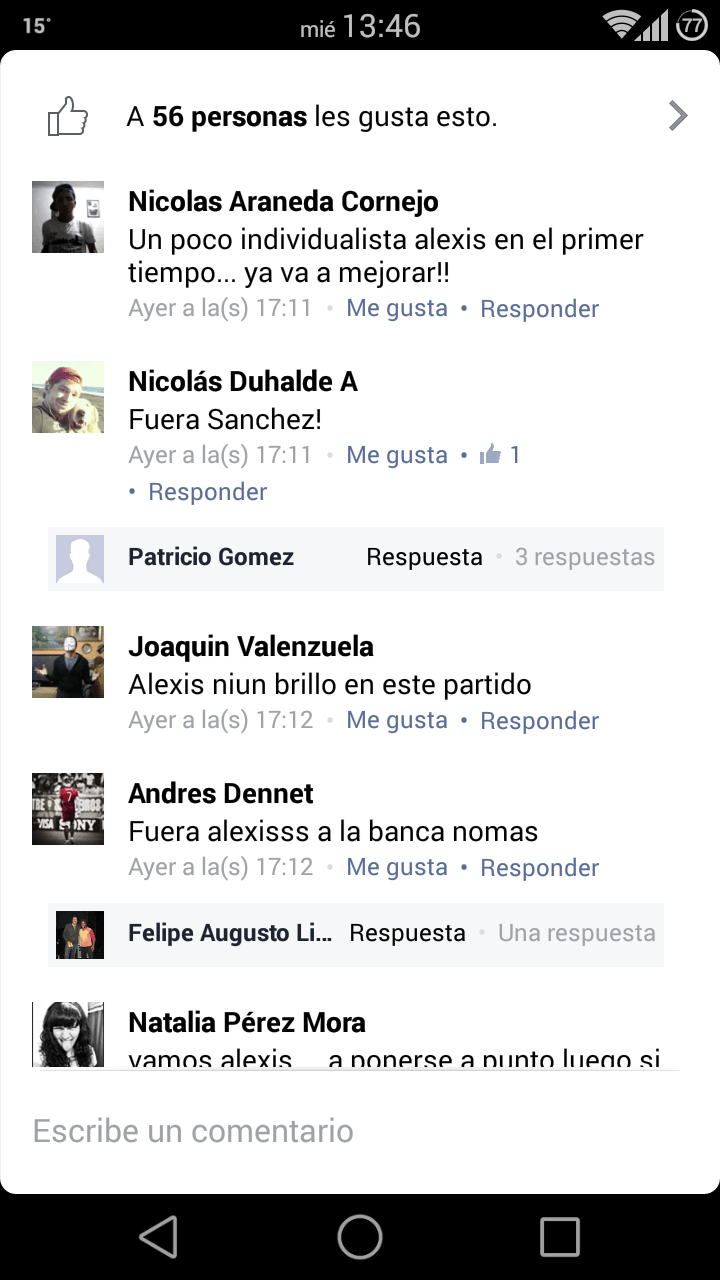
Task: Open the list of 56 people who like this
Action: point(360,117)
